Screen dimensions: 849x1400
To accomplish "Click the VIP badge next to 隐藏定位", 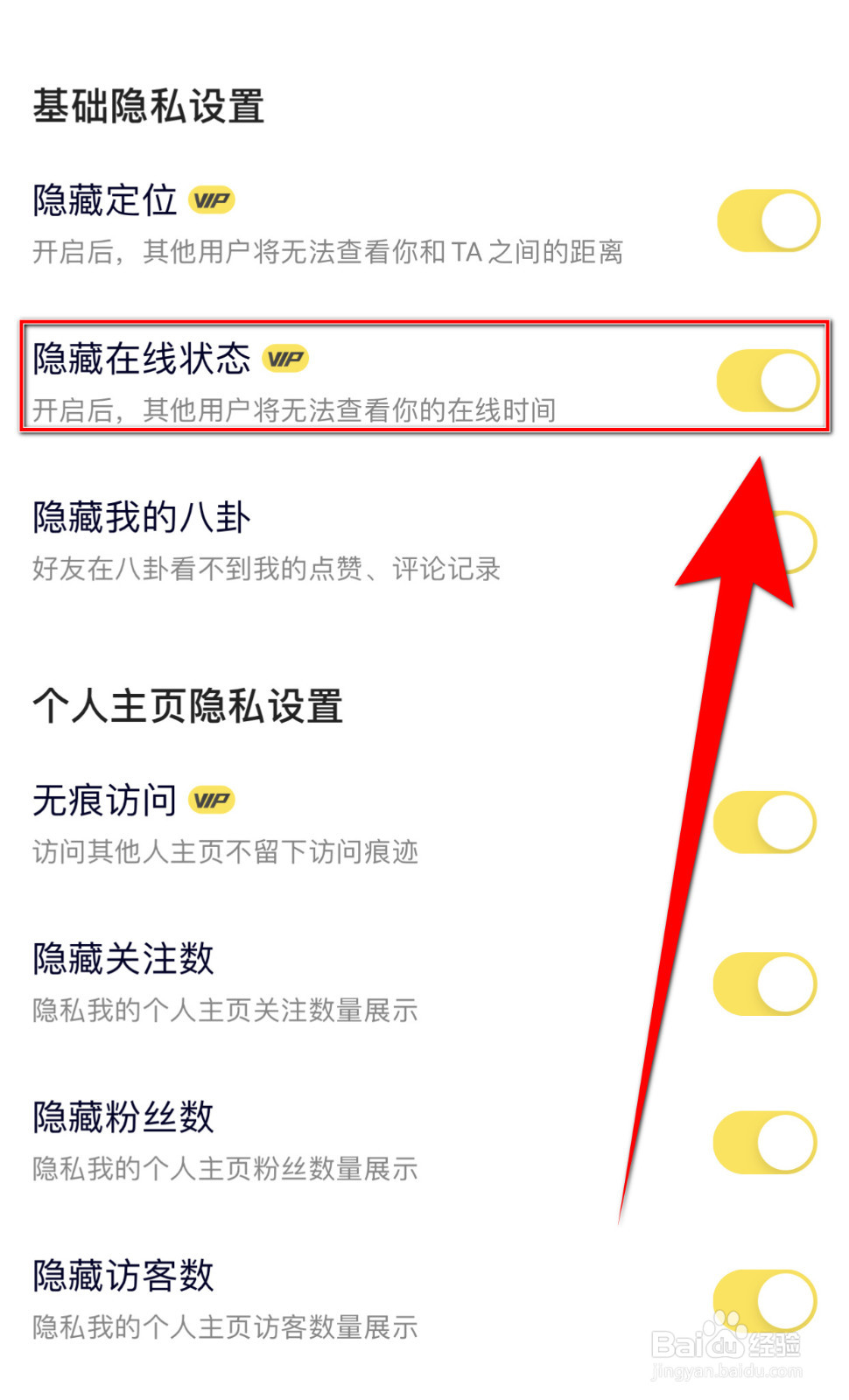I will click(211, 200).
